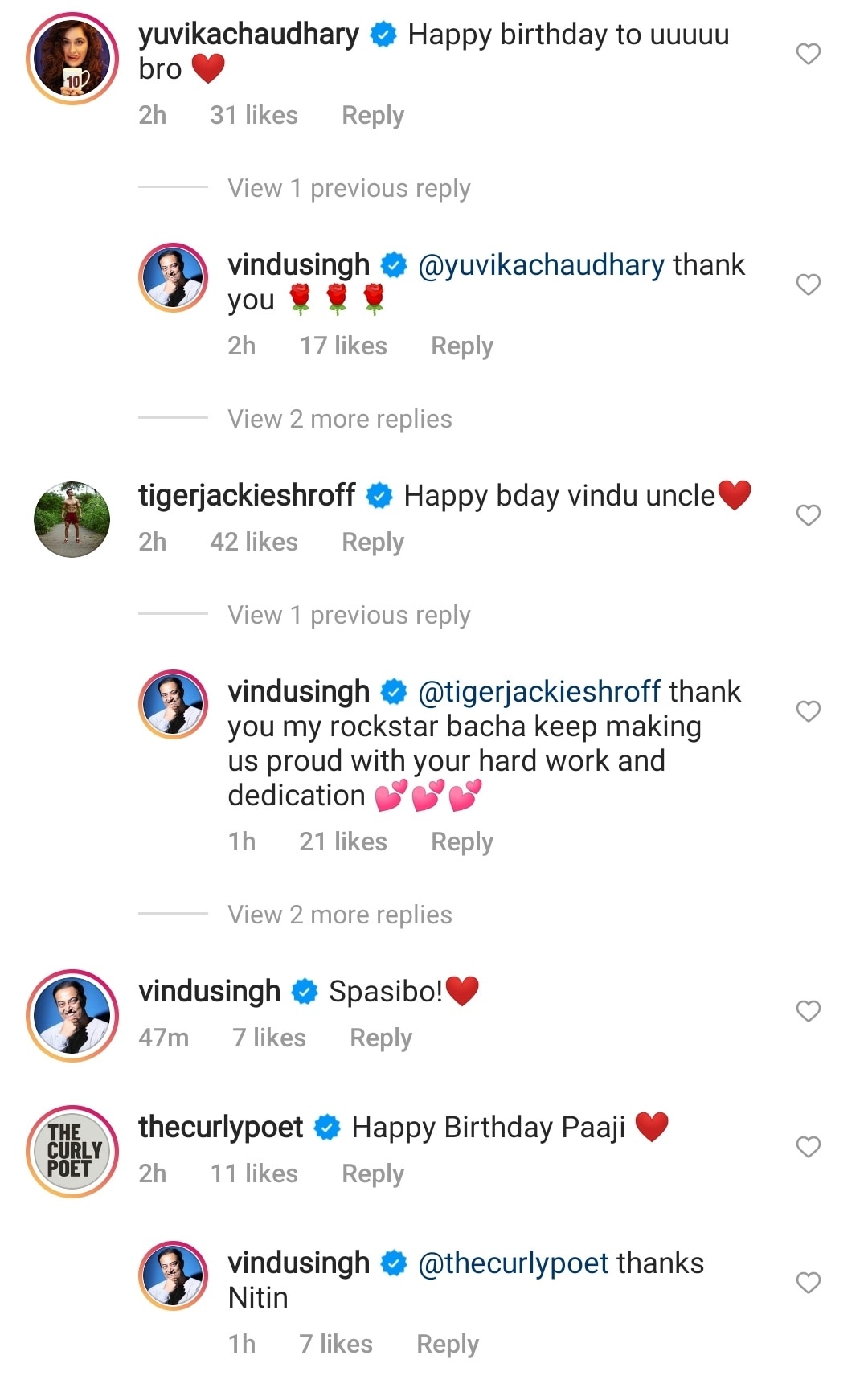Reply to thecurlypoet's comment
Screen dimensions: 868x1384
372,1174
